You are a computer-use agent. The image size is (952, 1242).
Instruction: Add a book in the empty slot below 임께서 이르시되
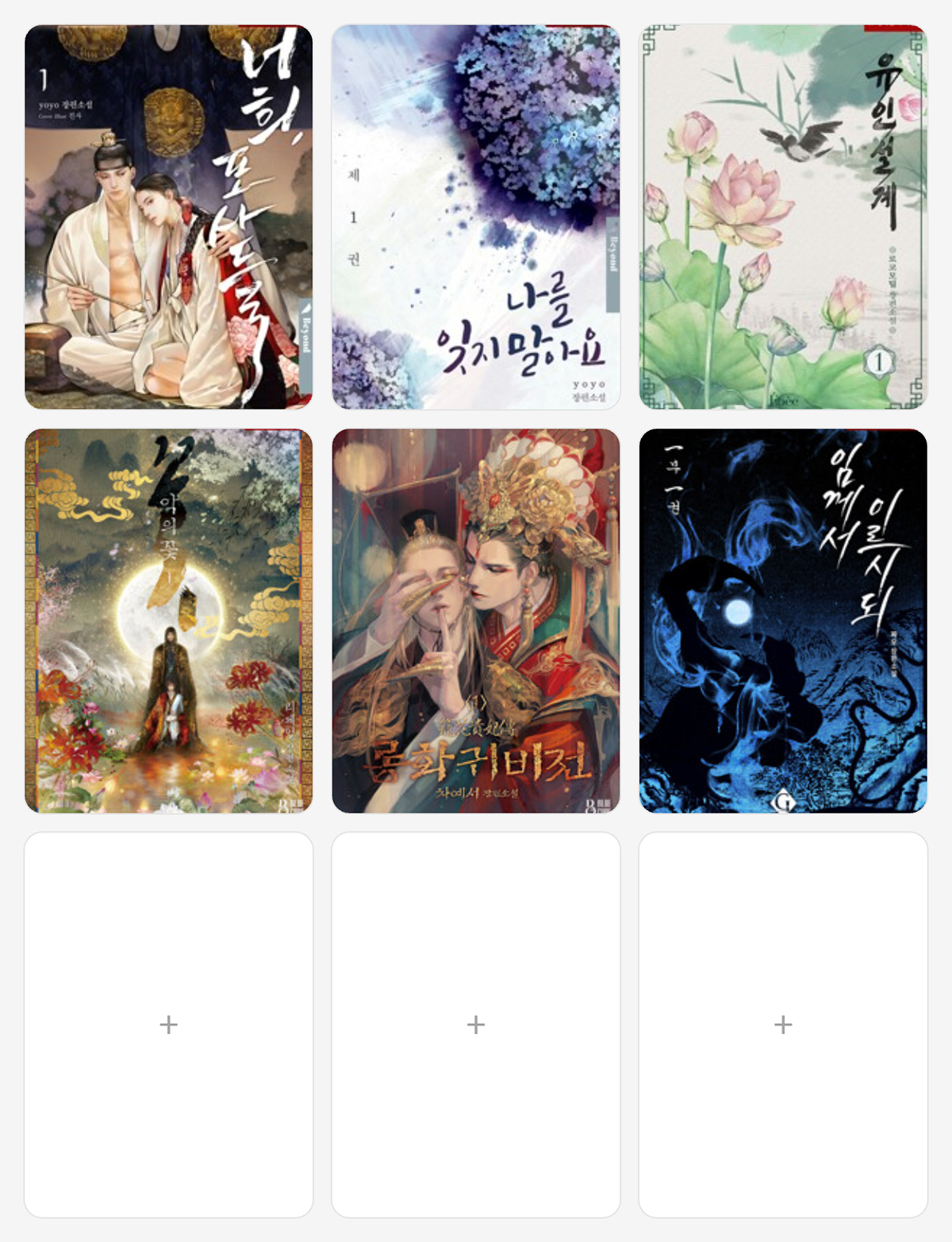click(782, 1025)
